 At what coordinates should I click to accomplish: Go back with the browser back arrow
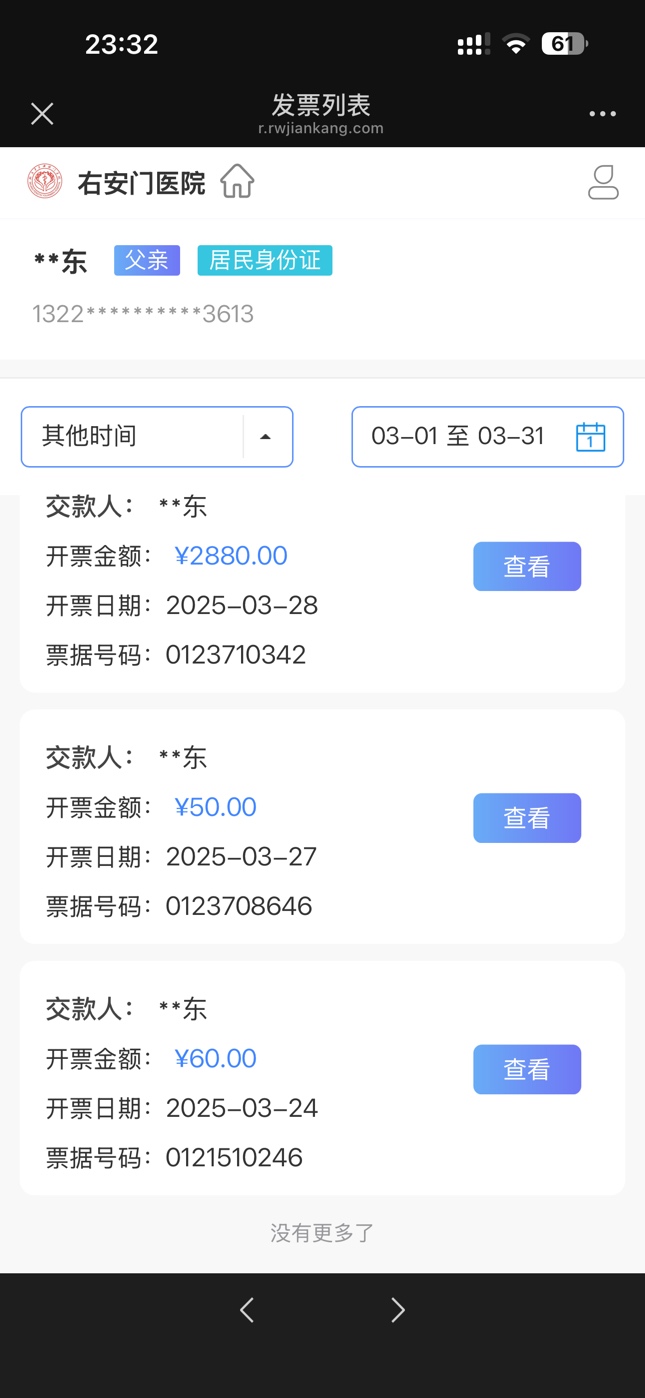247,1310
